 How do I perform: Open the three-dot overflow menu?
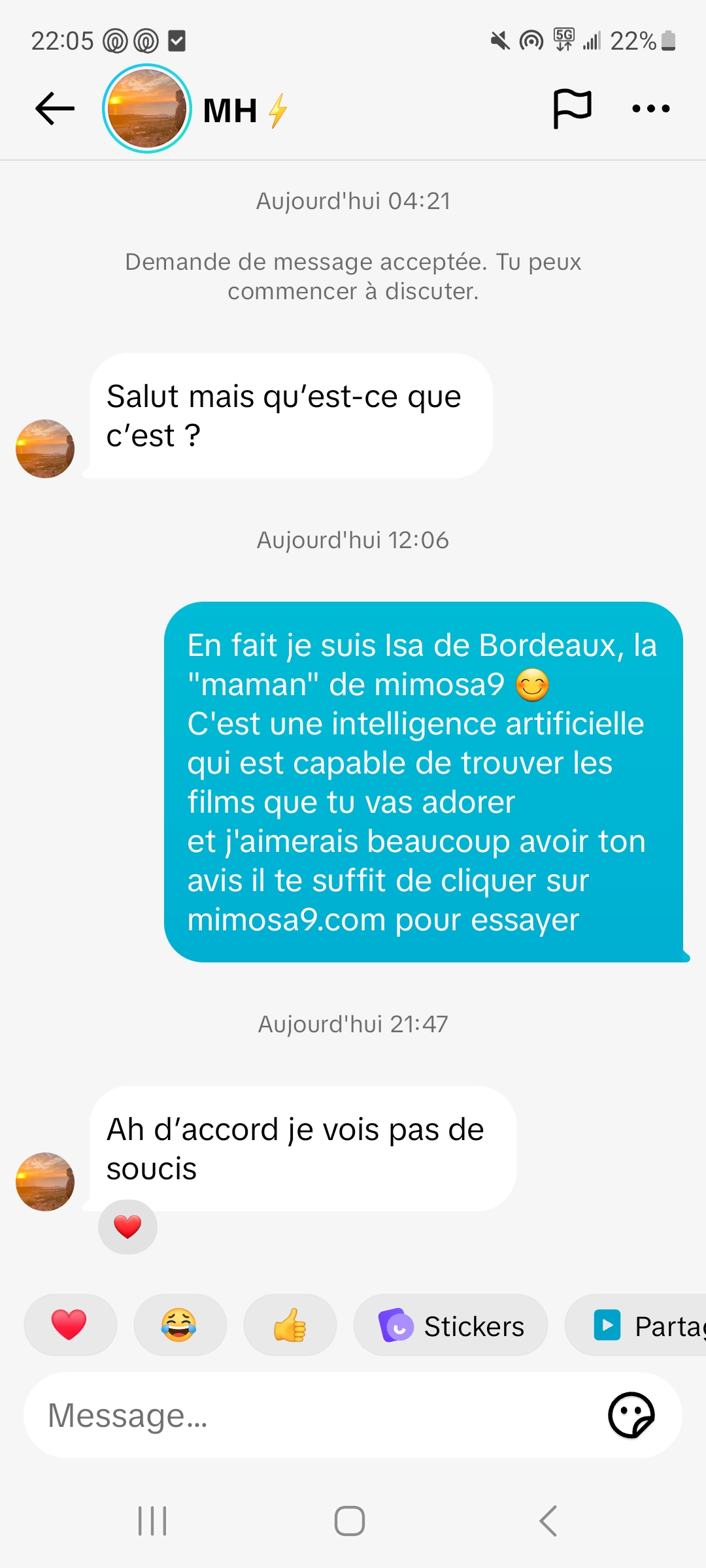coord(651,108)
